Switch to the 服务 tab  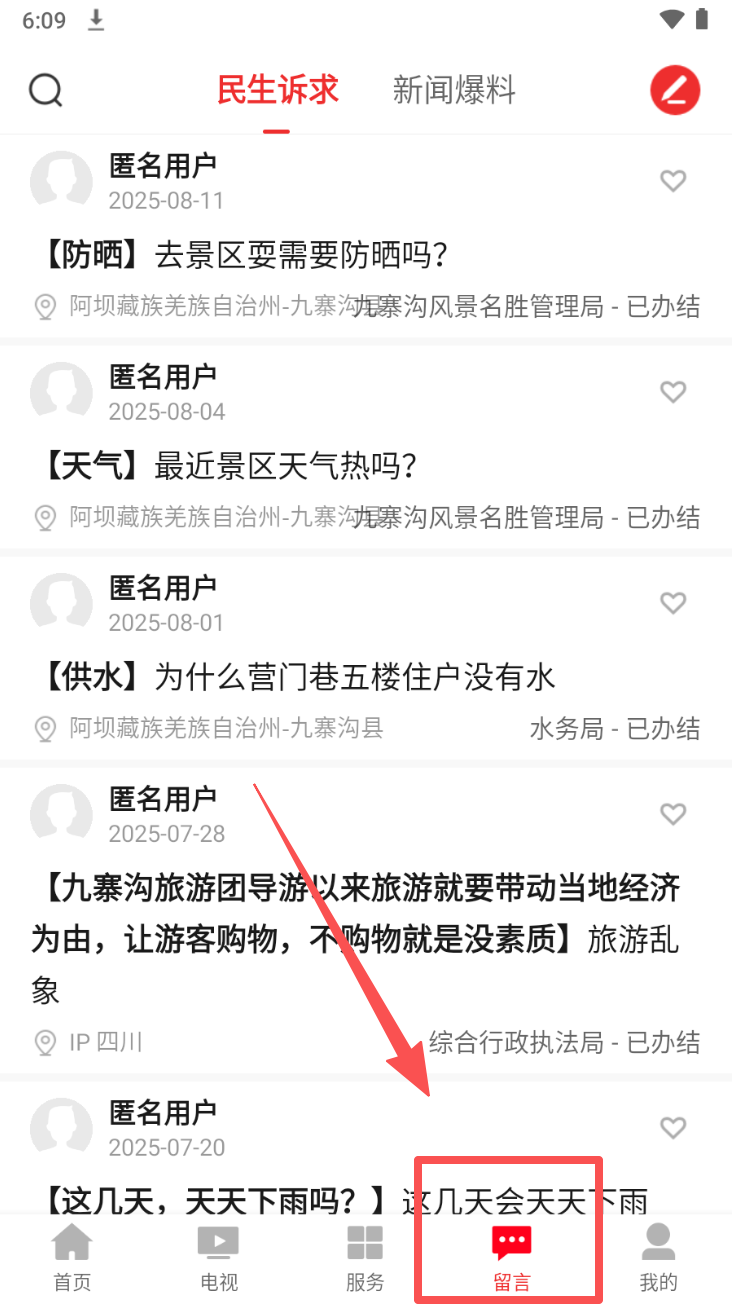click(x=365, y=1258)
